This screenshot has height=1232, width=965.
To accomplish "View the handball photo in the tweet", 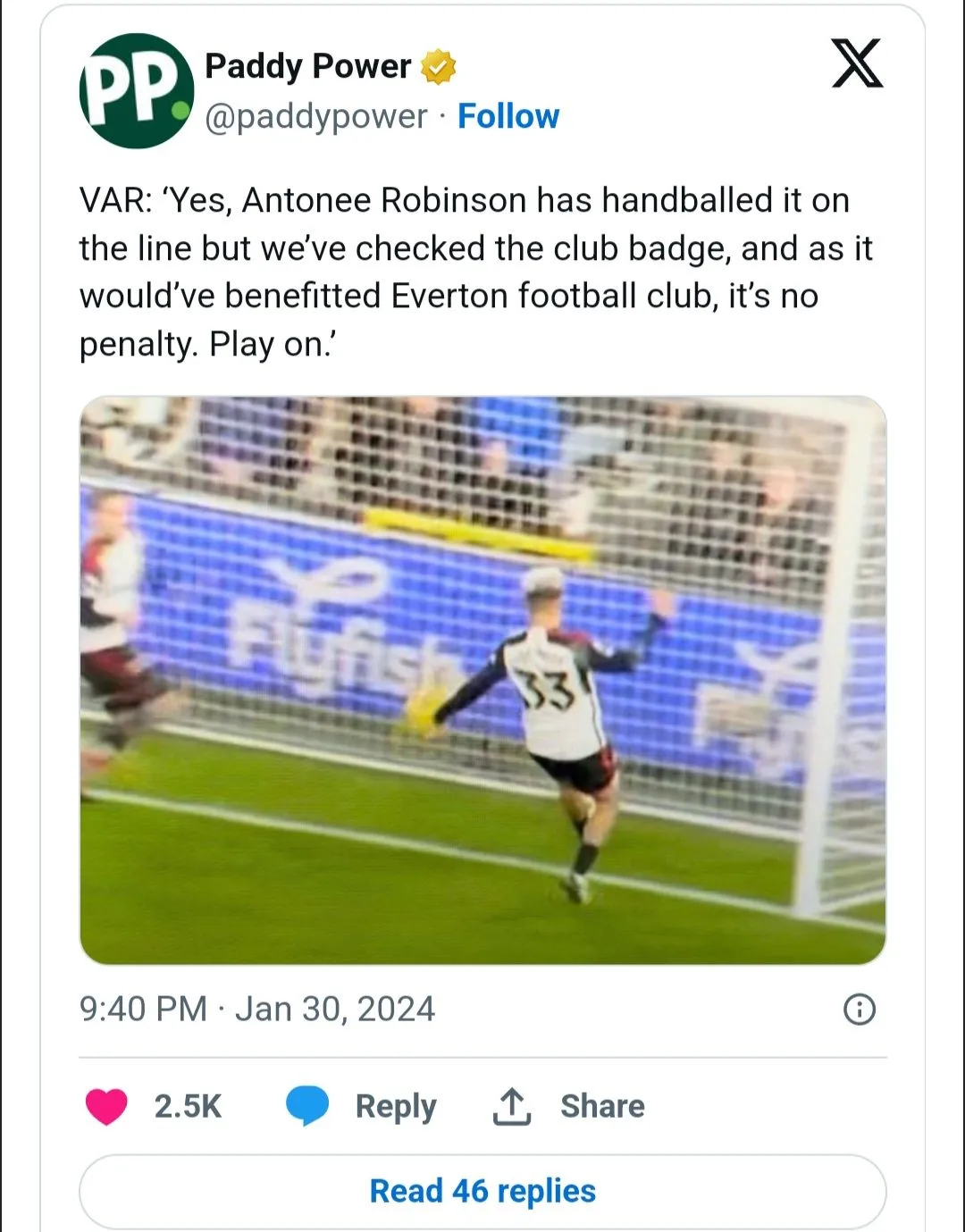I will pos(482,680).
